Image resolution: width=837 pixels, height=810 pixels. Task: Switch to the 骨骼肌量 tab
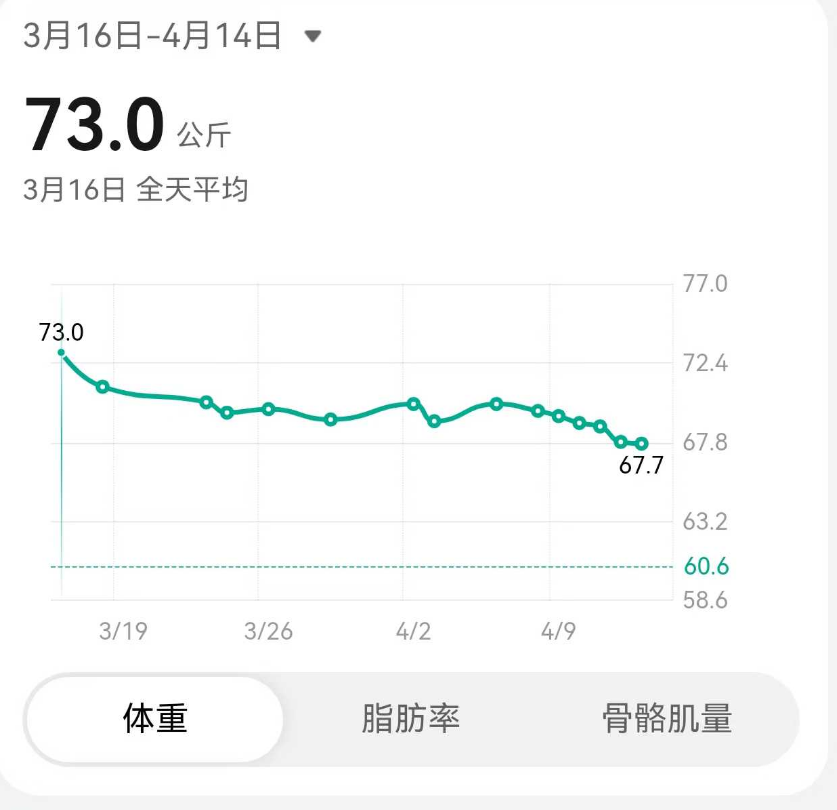[x=667, y=718]
